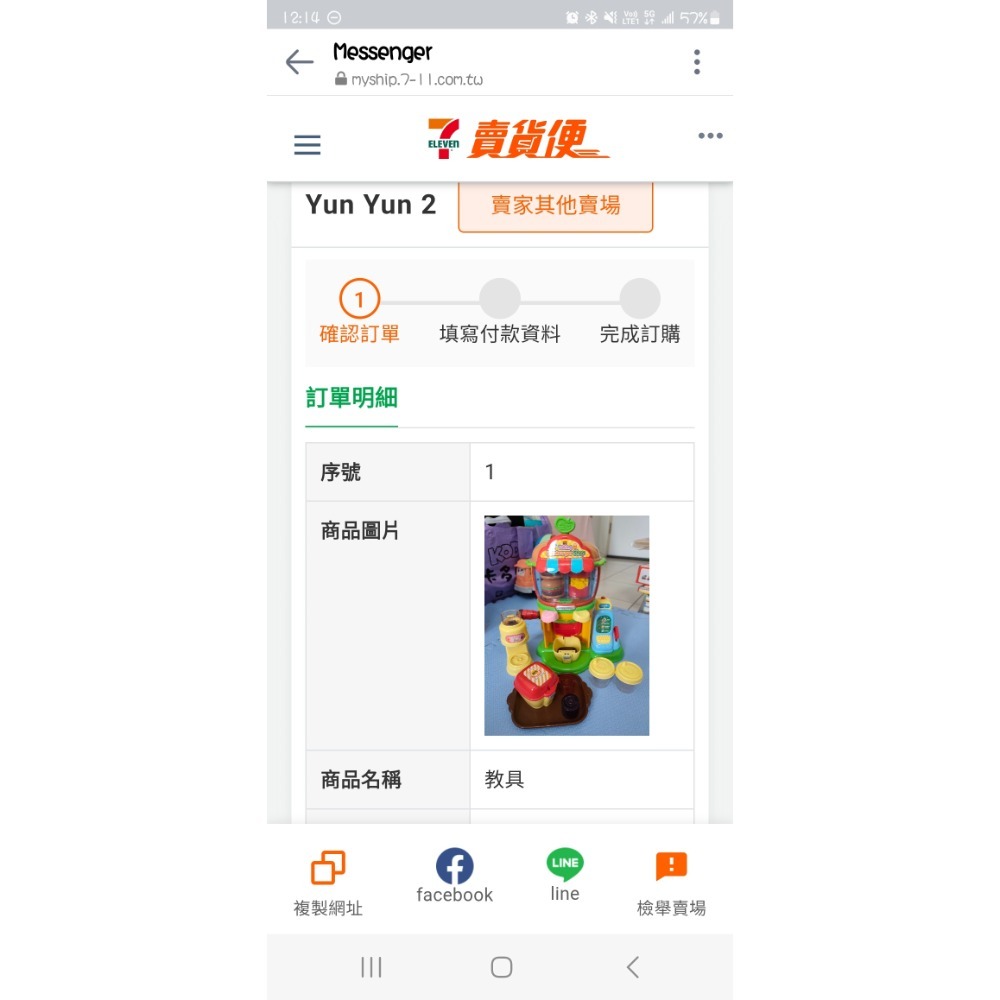The height and width of the screenshot is (1000, 1000).
Task: Report this store with 檢舉賣場
Action: tap(671, 883)
